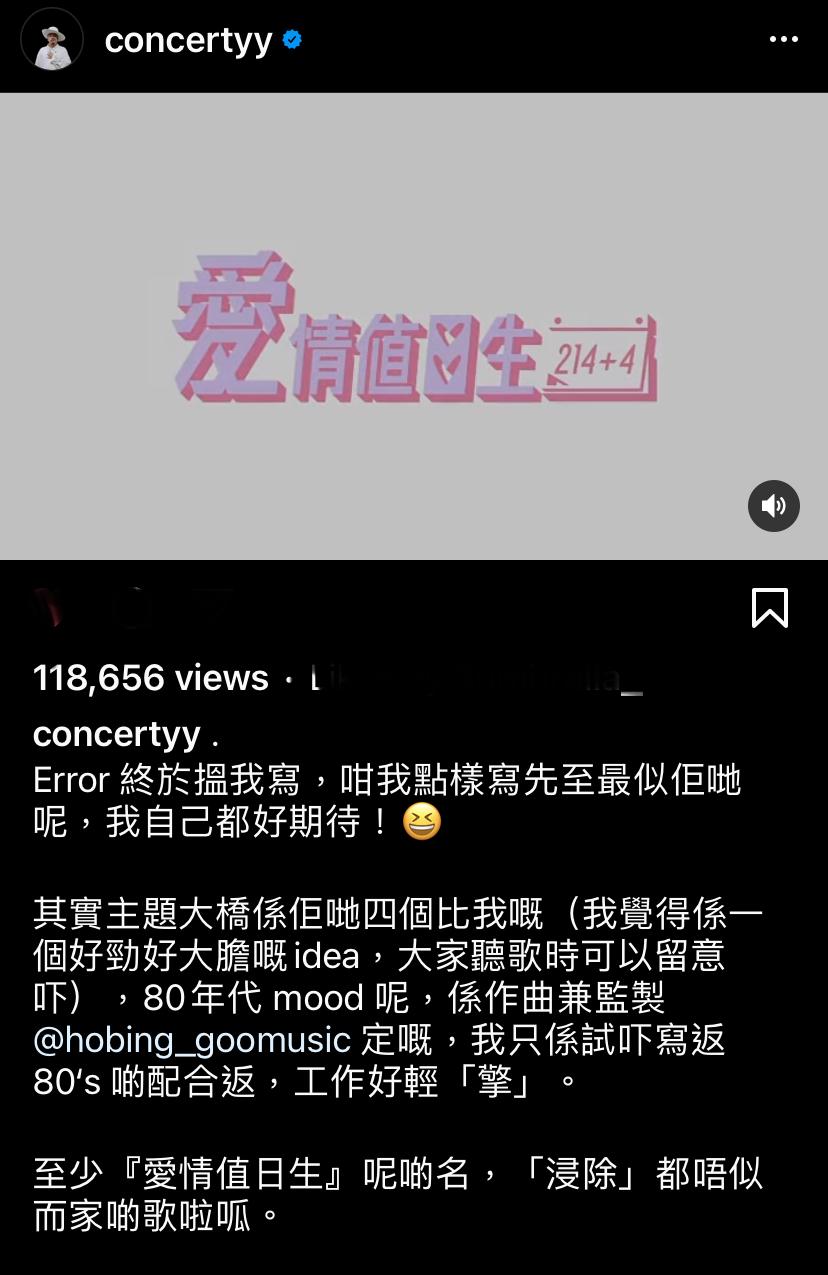Click the blue verified badge beside concertyy

[x=290, y=39]
